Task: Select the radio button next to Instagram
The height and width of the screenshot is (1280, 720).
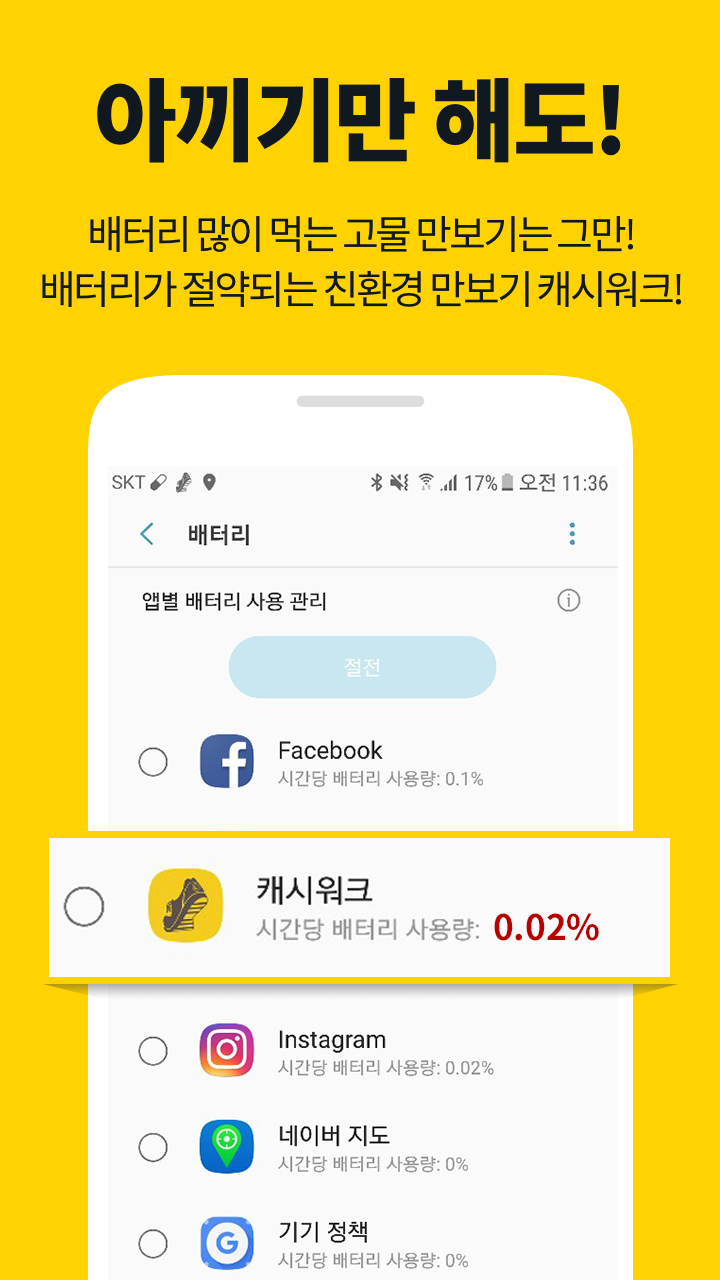Action: (153, 1051)
